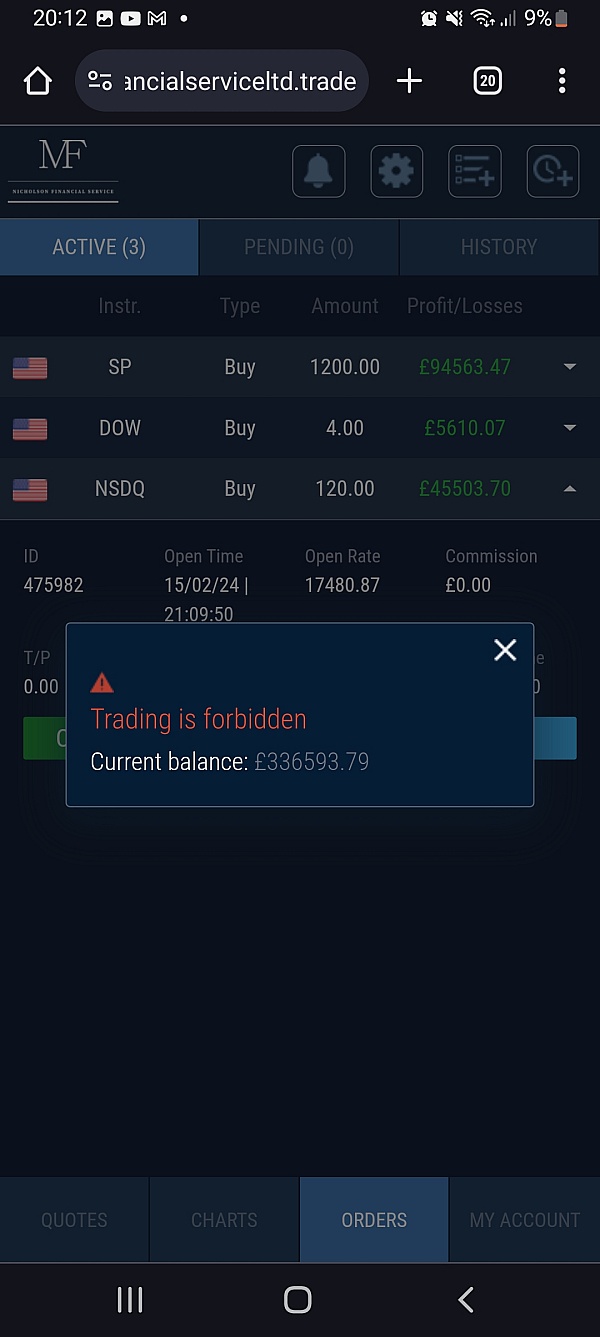The image size is (600, 1337).
Task: Select the Orders tab in bottom bar
Action: [374, 1220]
